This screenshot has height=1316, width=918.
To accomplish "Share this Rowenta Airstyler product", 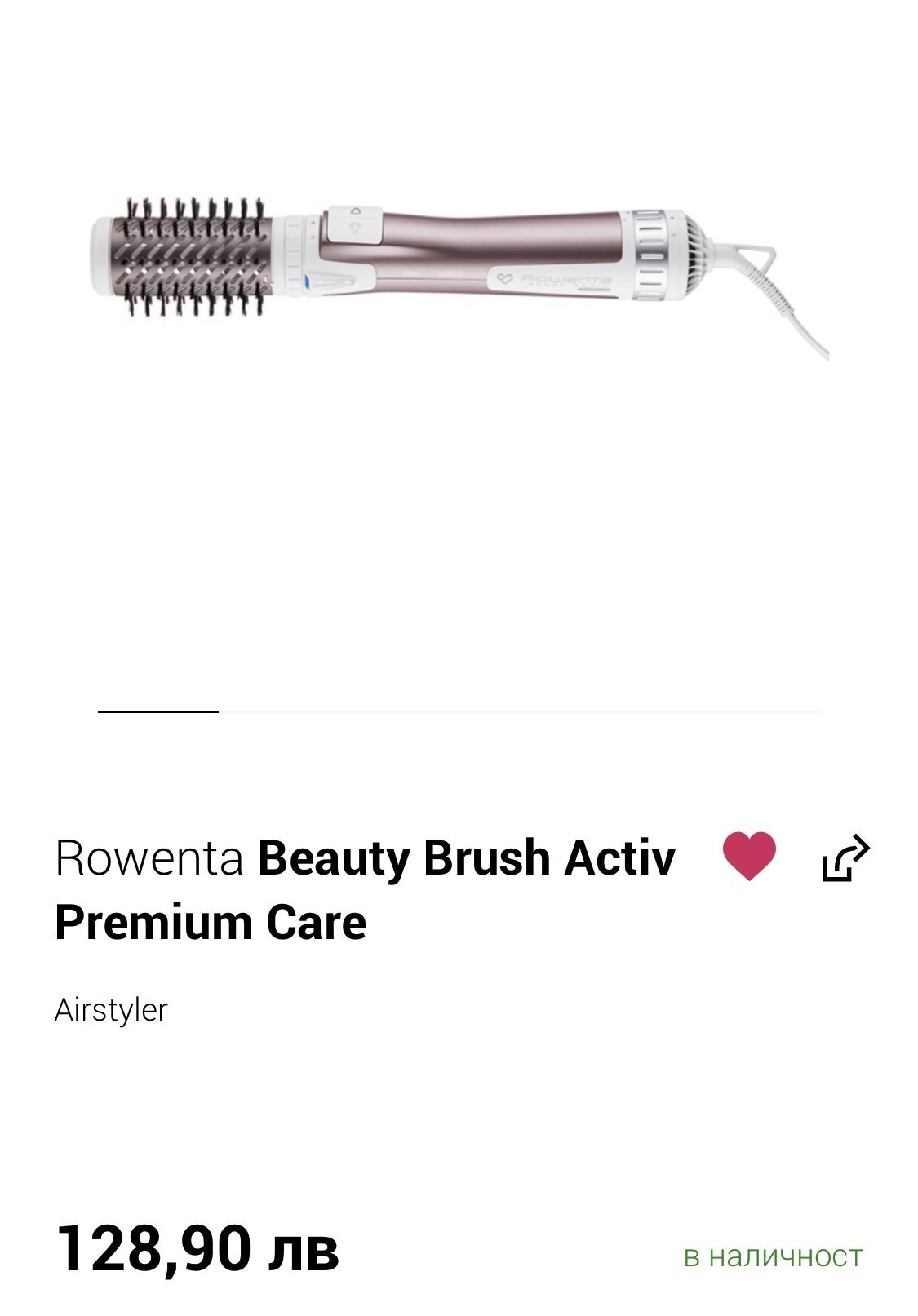I will pyautogui.click(x=846, y=858).
